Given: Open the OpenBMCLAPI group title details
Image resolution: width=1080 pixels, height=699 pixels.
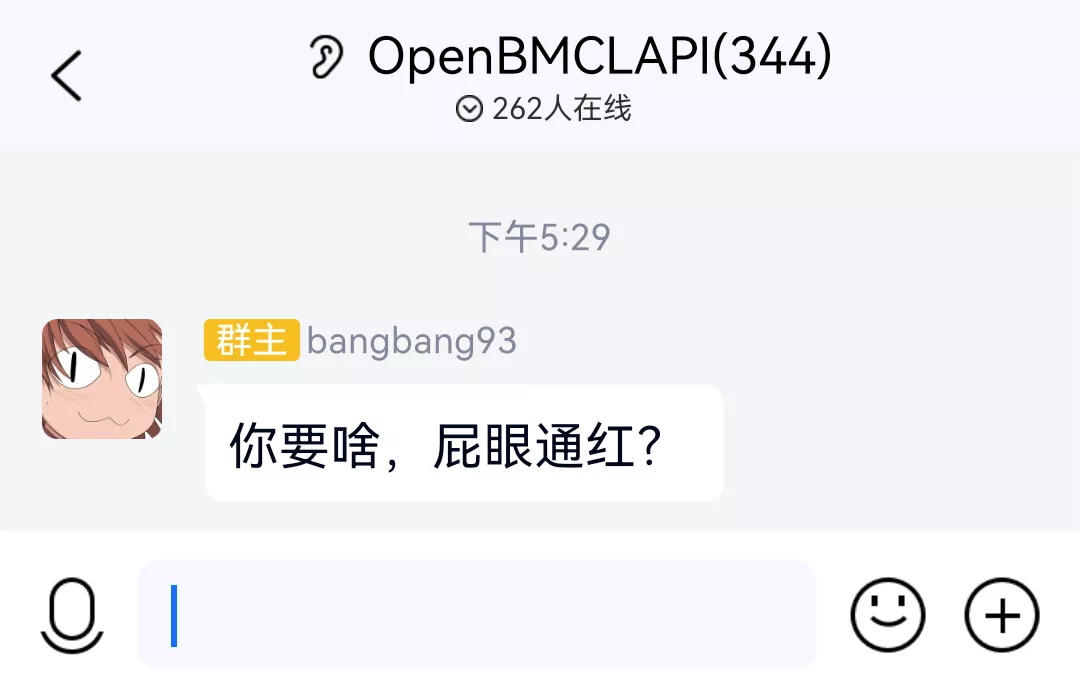Looking at the screenshot, I should (x=598, y=56).
